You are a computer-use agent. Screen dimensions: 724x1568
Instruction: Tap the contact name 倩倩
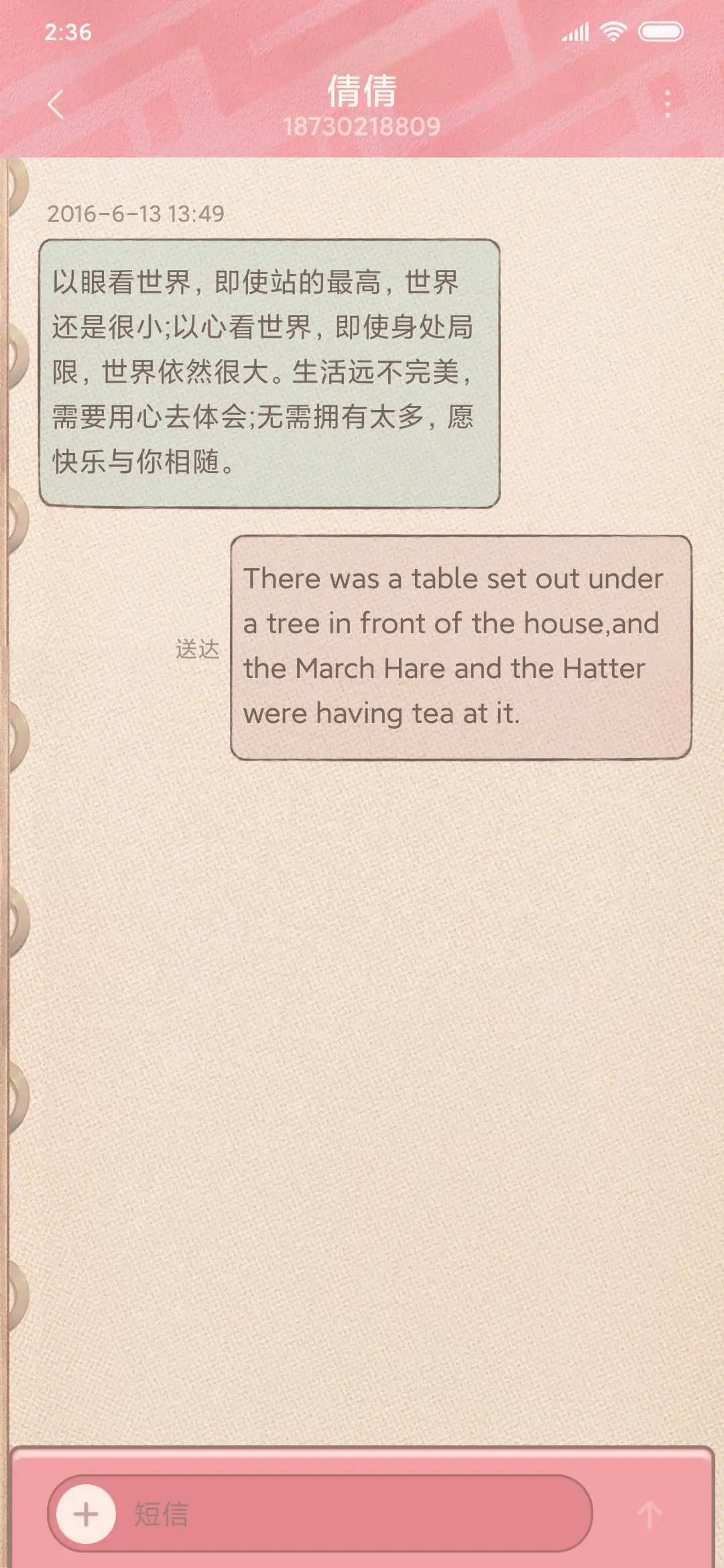coord(362,92)
